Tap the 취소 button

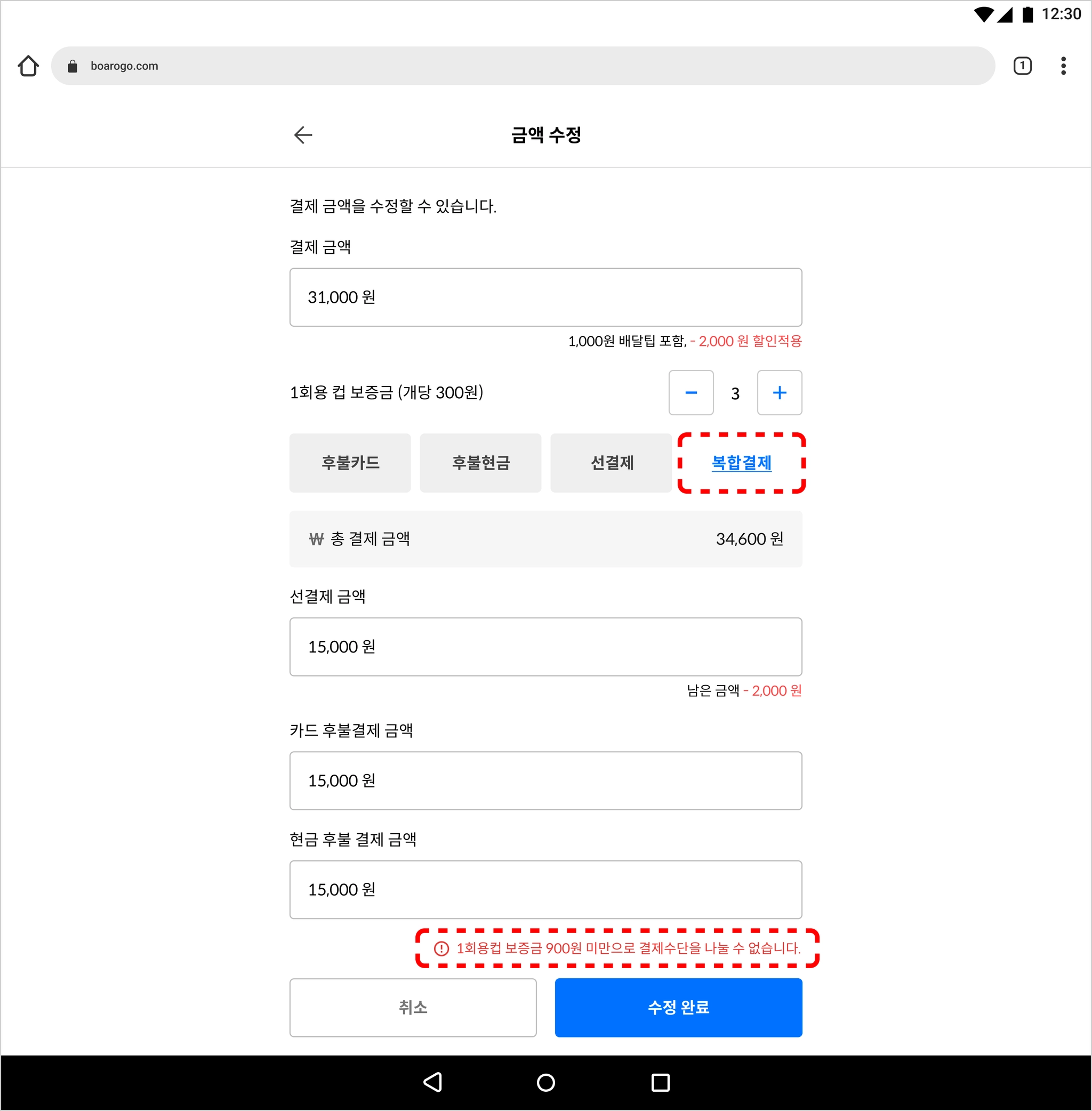click(x=413, y=1007)
